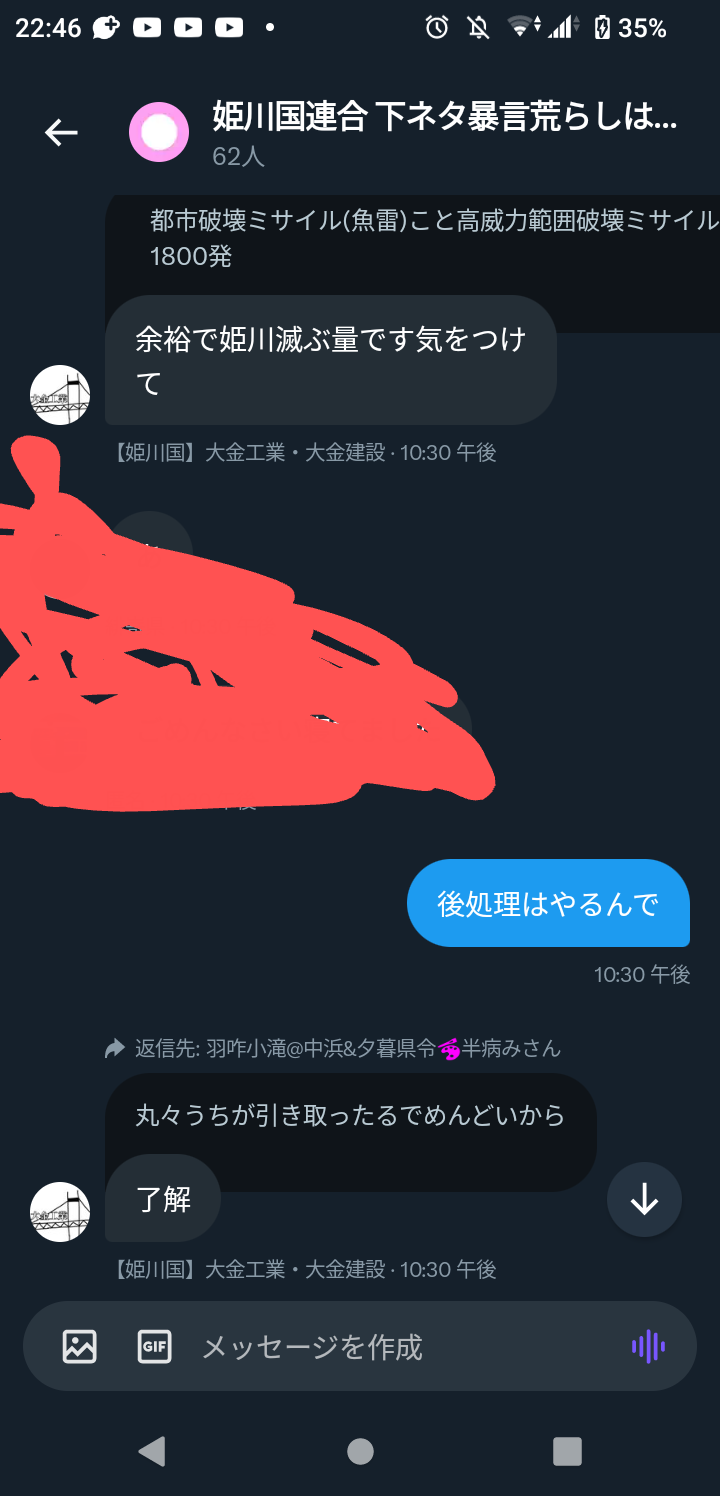The image size is (720, 1496).
Task: Tap the pink group avatar
Action: [159, 132]
